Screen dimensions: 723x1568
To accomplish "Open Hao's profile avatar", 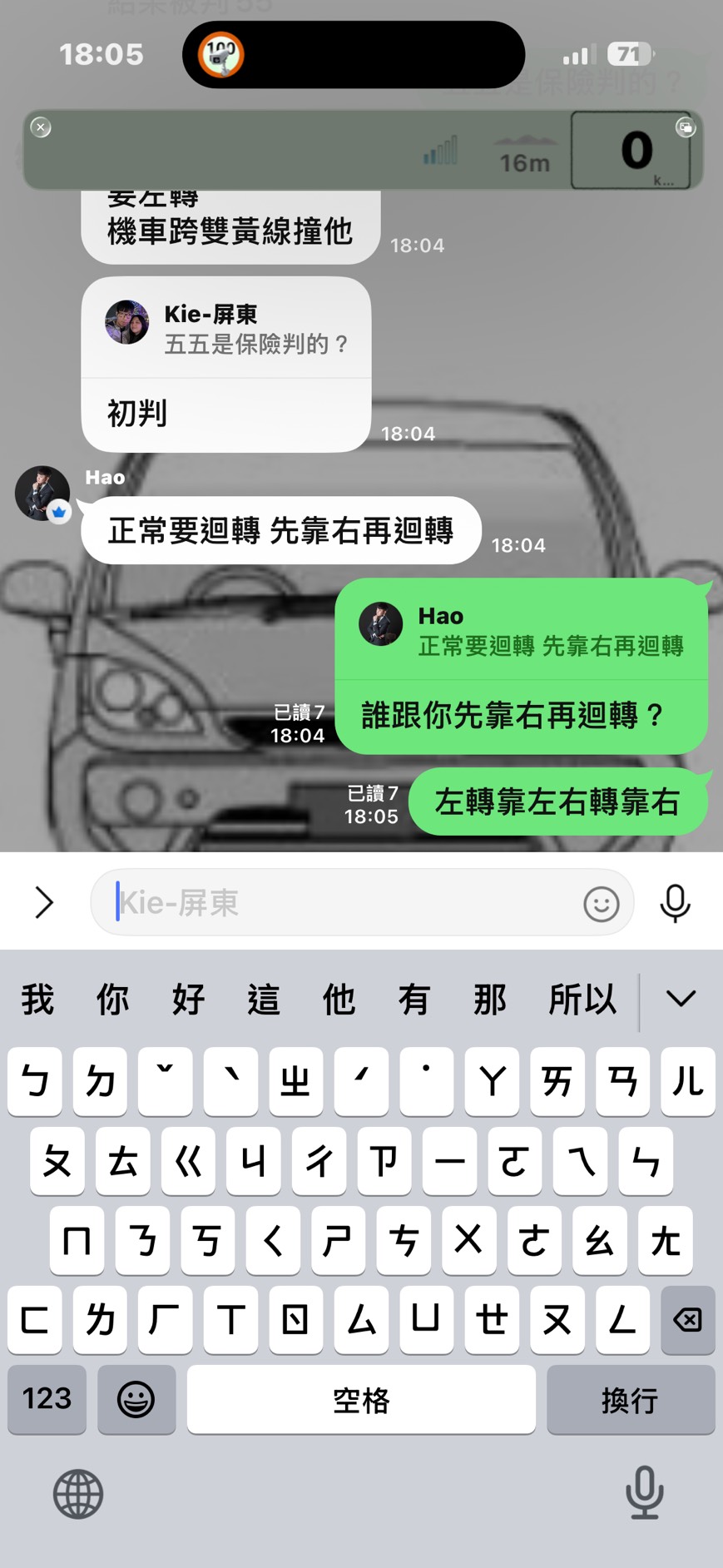I will 42,493.
